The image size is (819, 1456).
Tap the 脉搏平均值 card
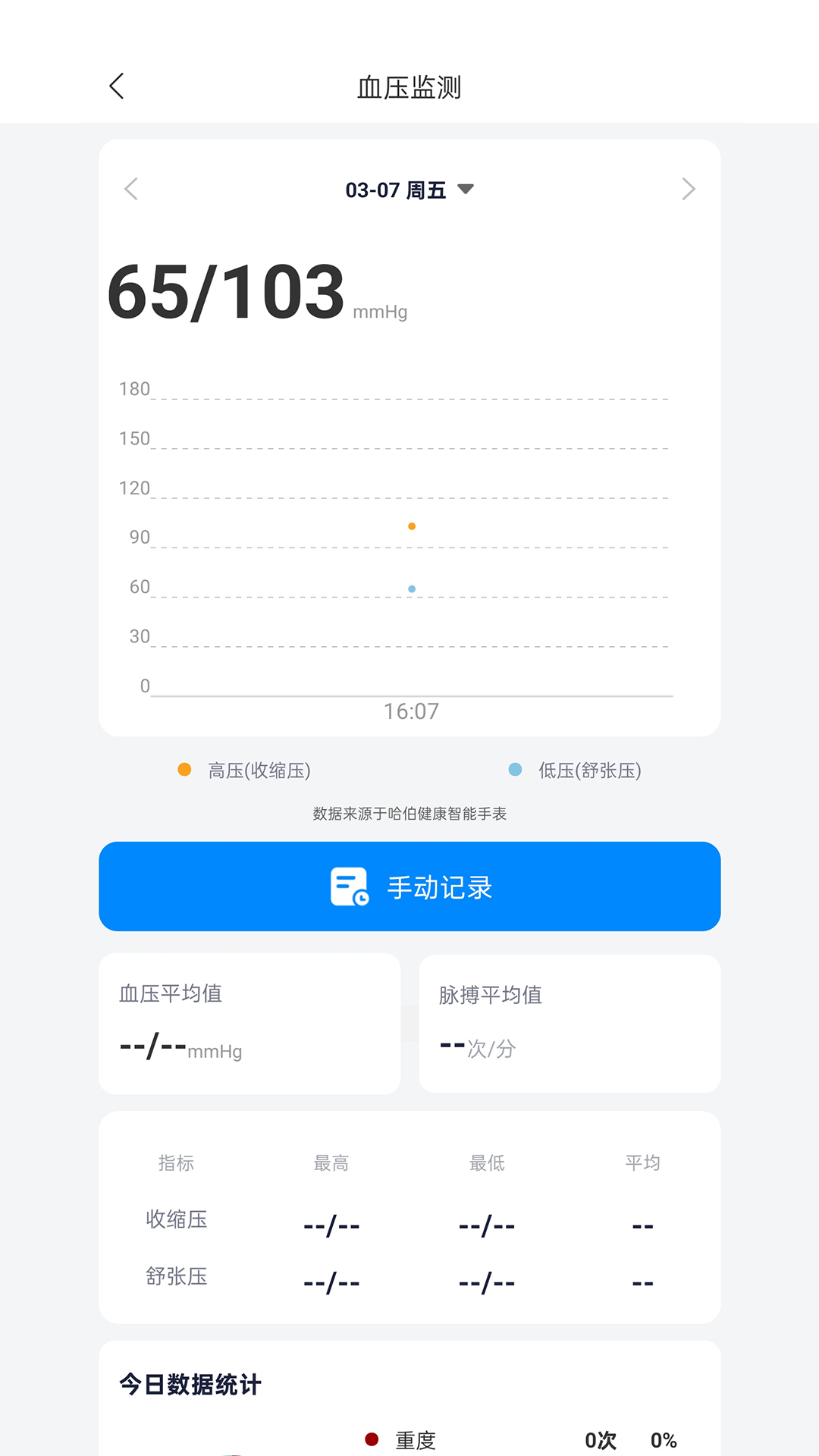(x=569, y=1023)
